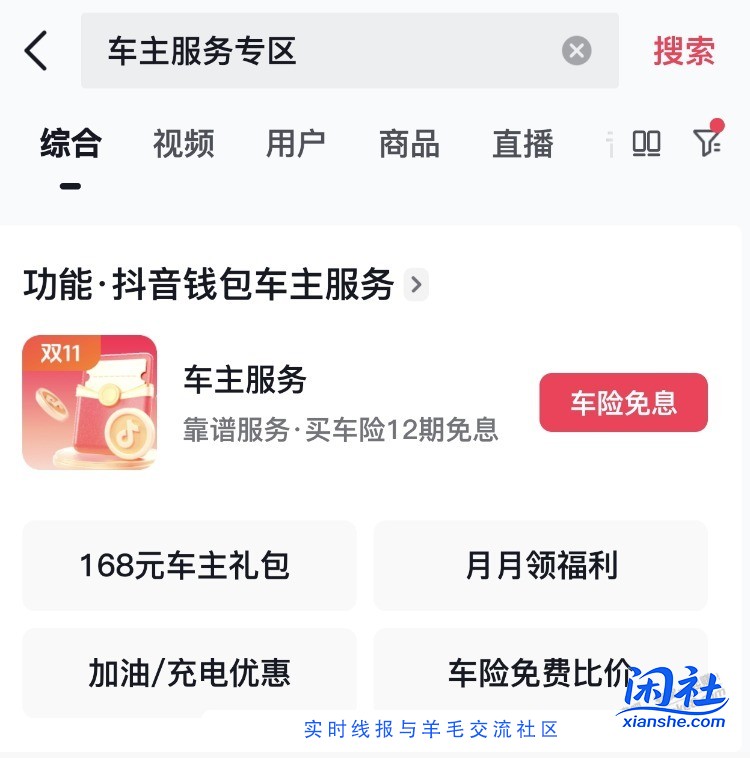The width and height of the screenshot is (750, 758).
Task: Click the faded adjustment icon beside the tabs
Action: tap(610, 144)
